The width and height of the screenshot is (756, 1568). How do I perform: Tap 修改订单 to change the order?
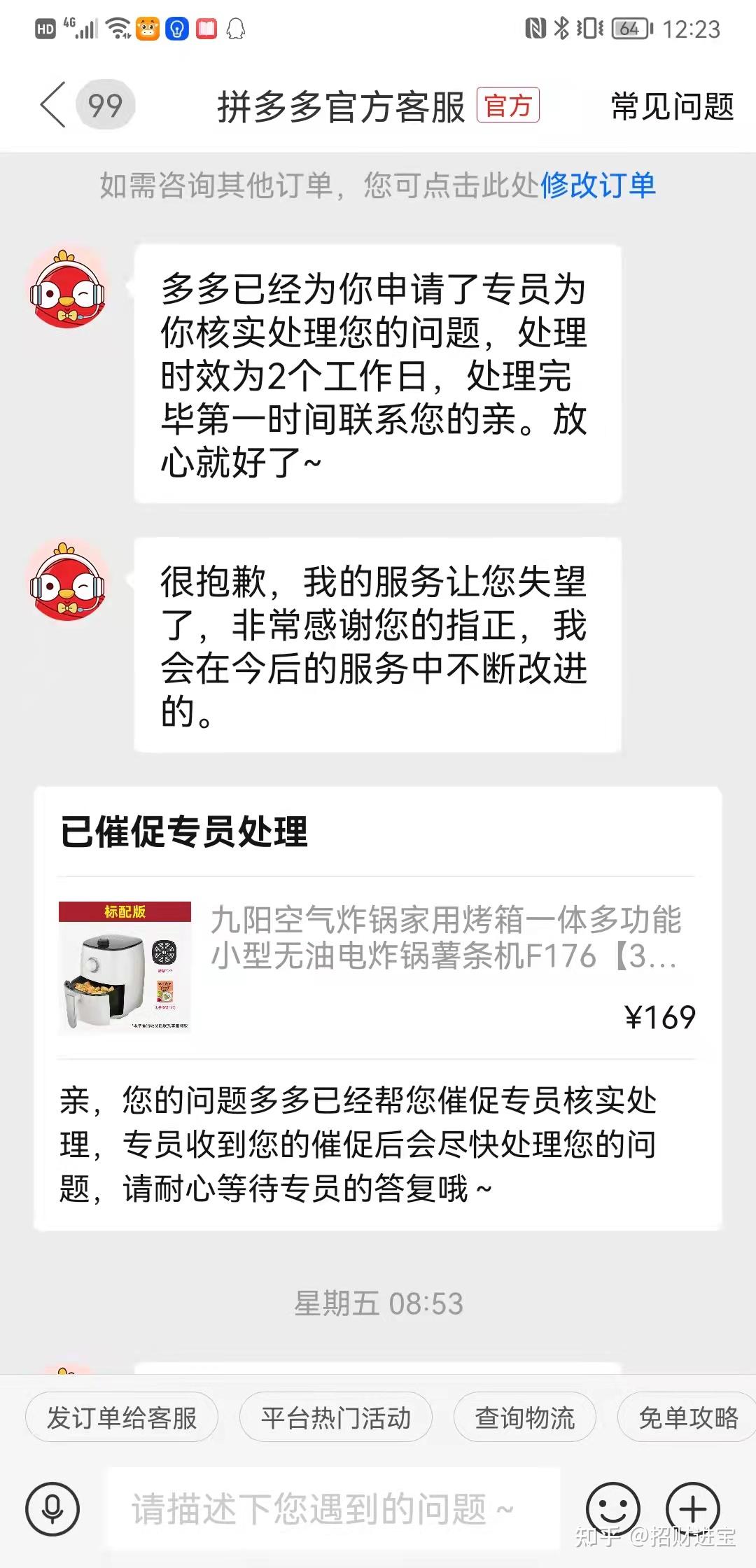point(601,185)
